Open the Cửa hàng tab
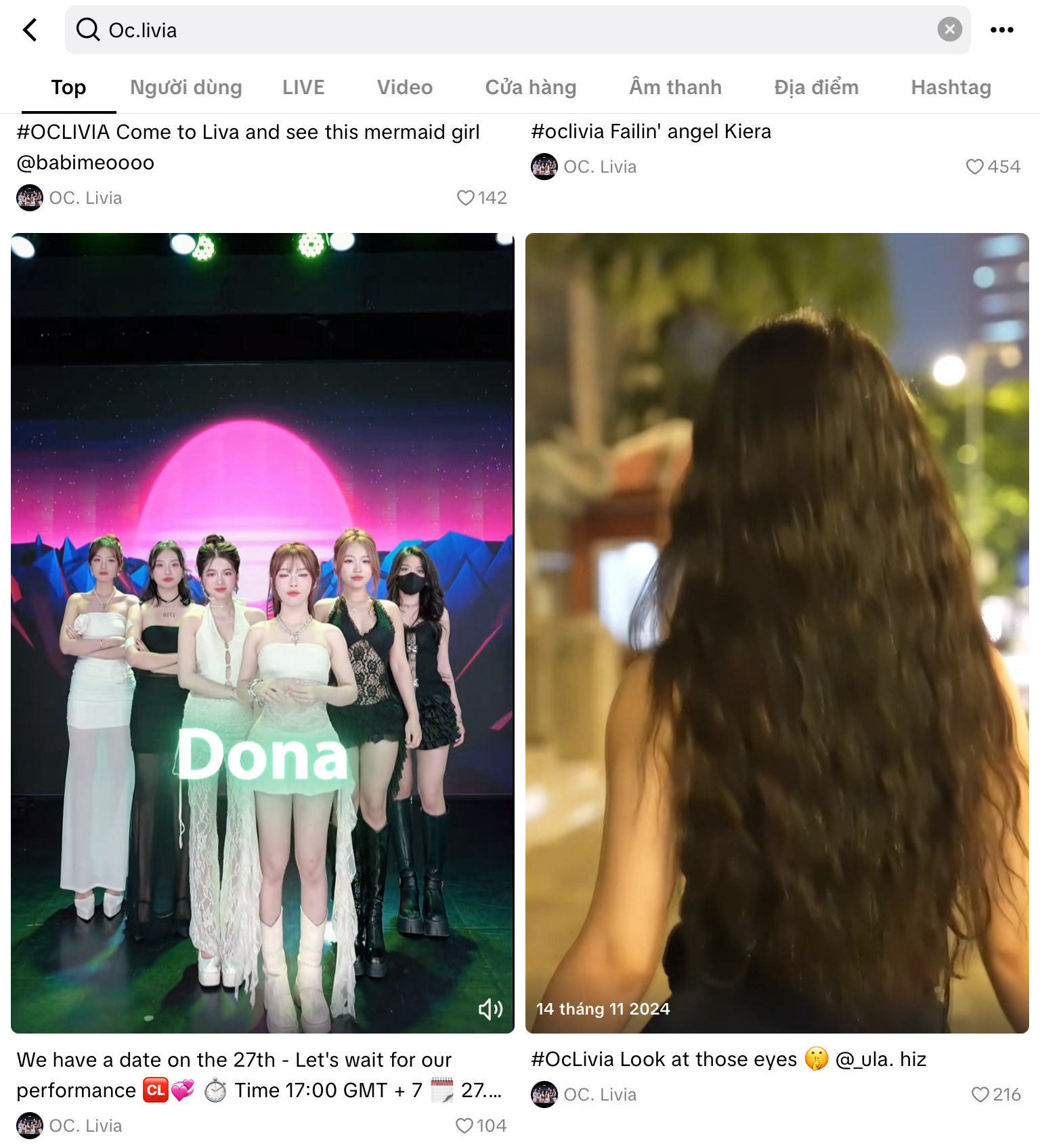The image size is (1040, 1148). [531, 87]
